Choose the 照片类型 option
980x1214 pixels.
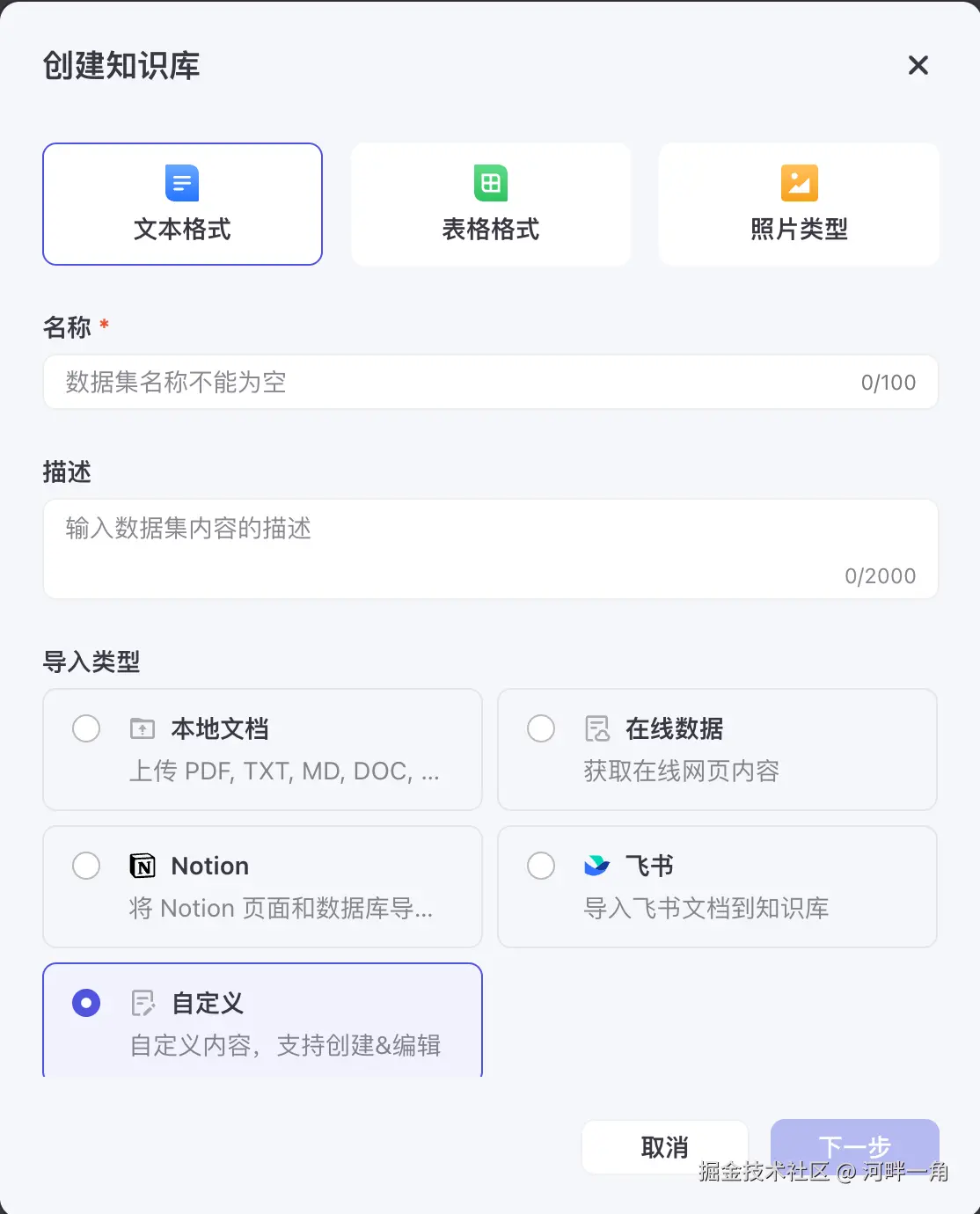pyautogui.click(x=799, y=204)
